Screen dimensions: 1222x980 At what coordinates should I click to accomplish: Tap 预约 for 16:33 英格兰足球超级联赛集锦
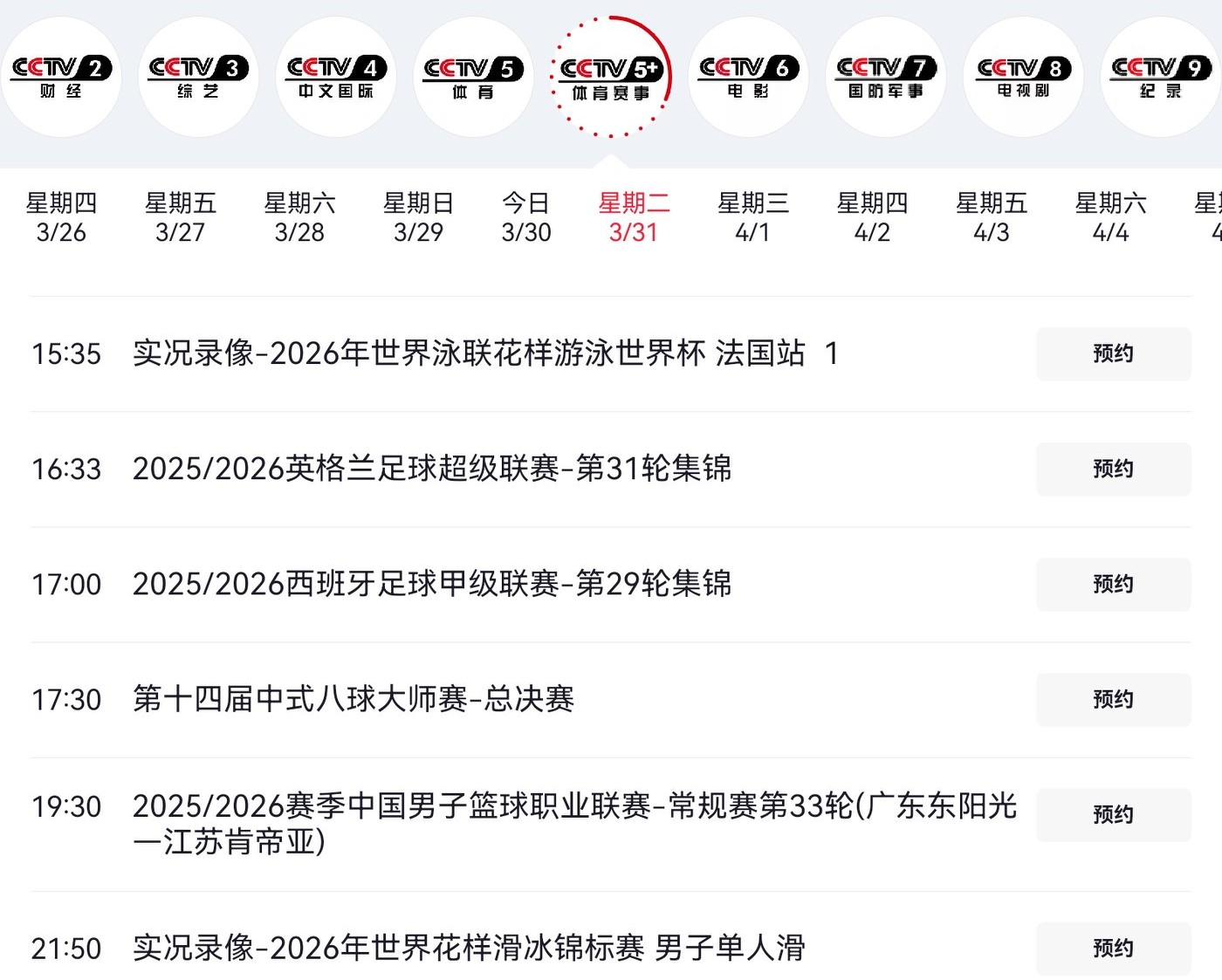click(1113, 469)
